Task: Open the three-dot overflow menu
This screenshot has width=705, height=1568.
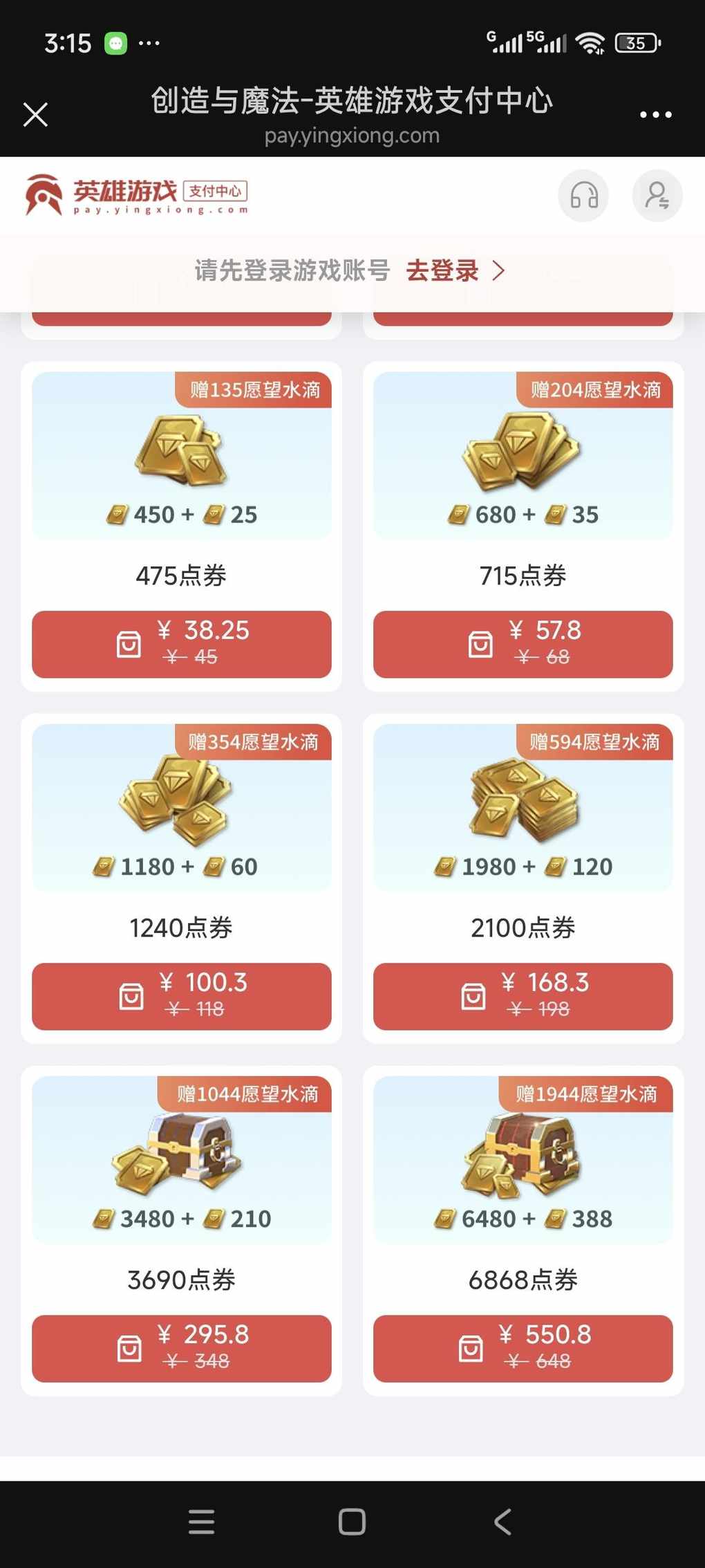Action: pyautogui.click(x=655, y=114)
